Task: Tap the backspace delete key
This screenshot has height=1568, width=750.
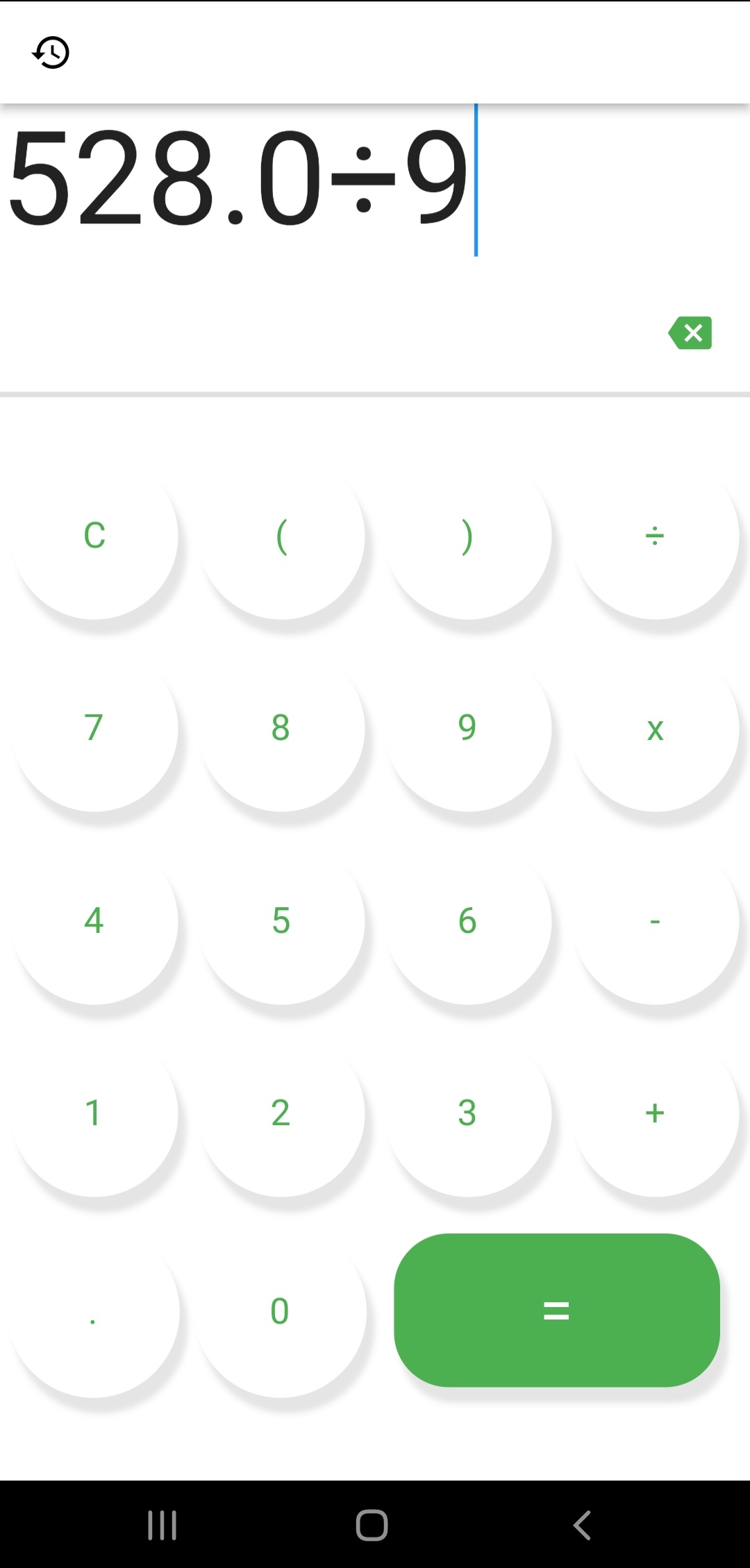Action: pos(690,332)
